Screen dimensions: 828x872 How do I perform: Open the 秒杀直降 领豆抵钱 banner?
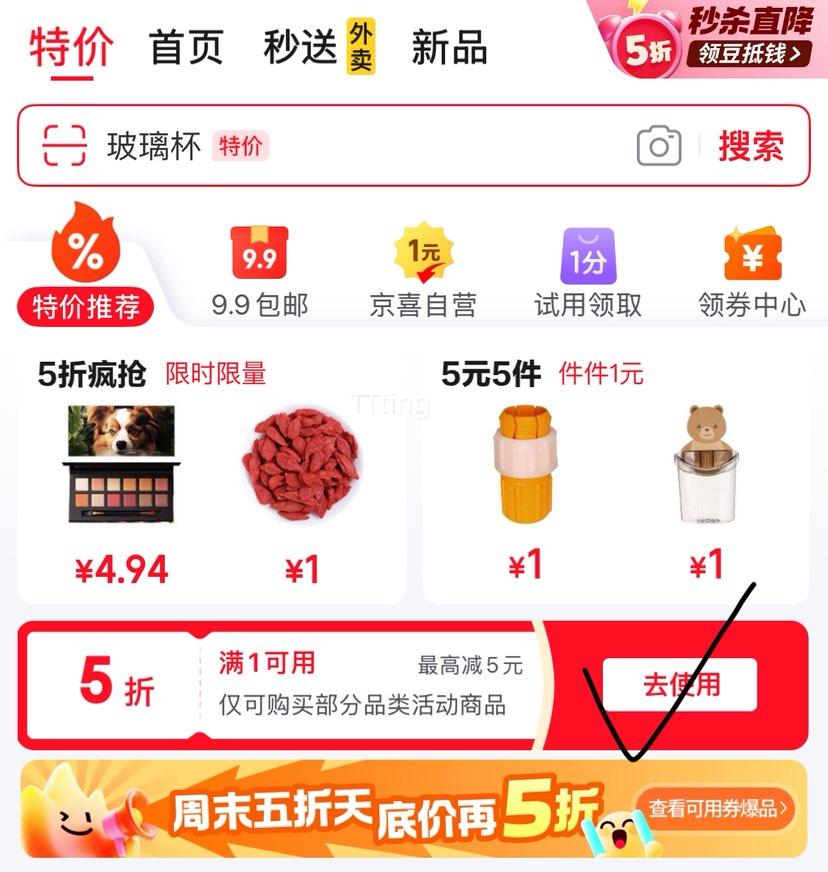[712, 39]
